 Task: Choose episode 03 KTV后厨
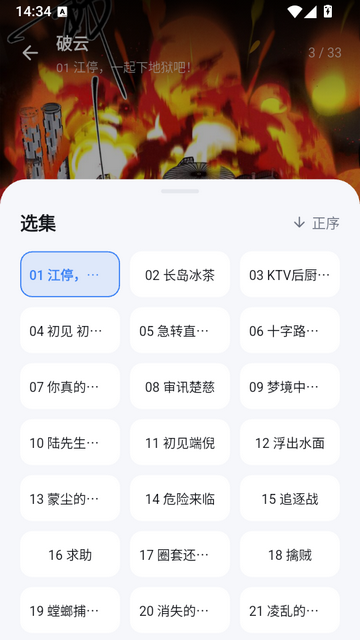pos(290,274)
